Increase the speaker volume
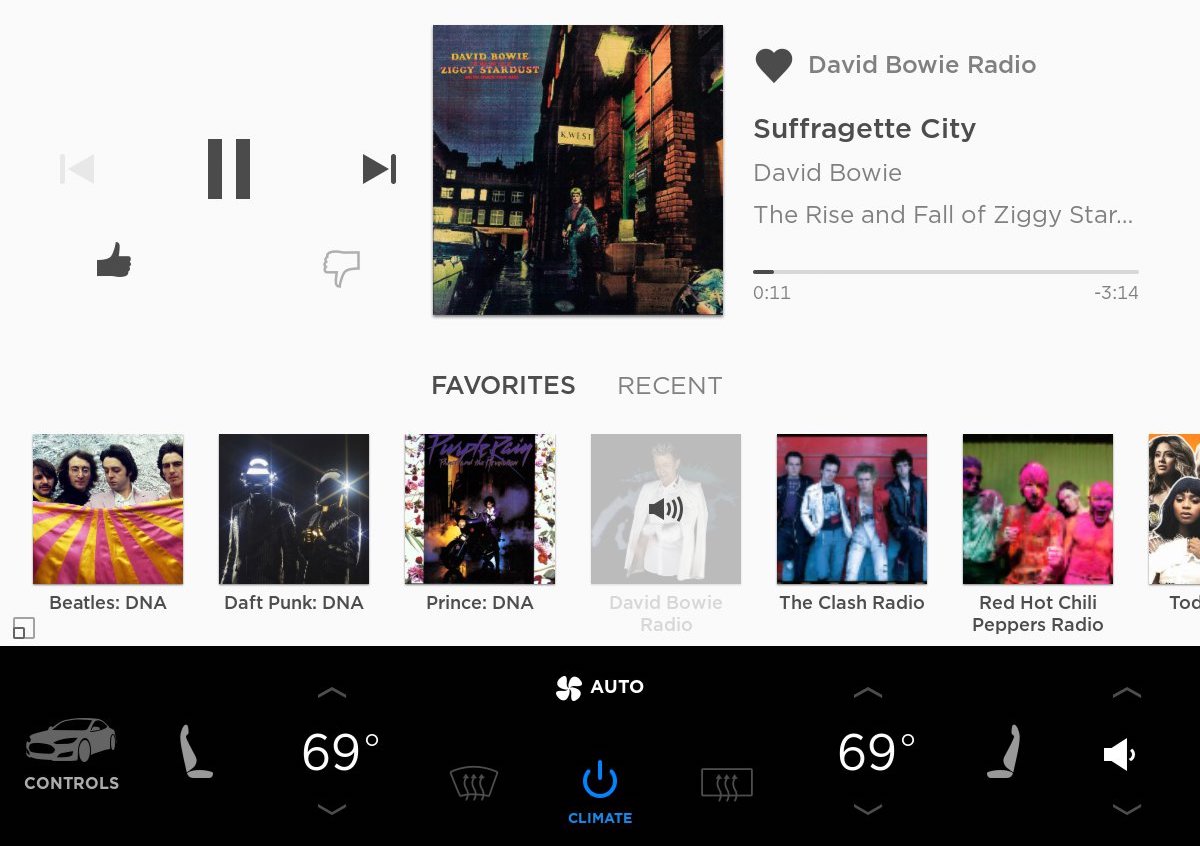This screenshot has width=1200, height=846. [1126, 693]
